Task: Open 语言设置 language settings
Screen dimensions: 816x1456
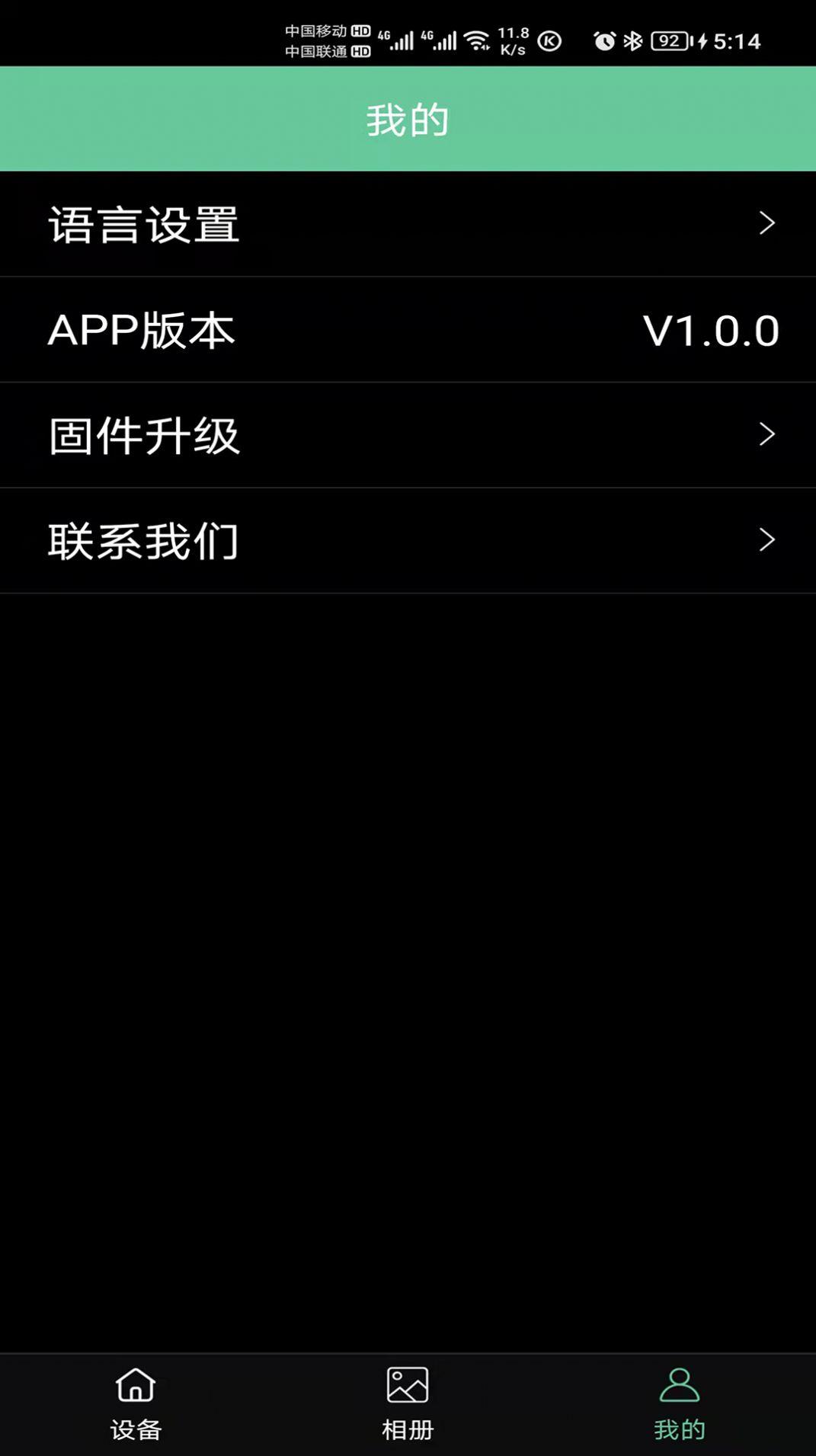Action: (x=408, y=224)
